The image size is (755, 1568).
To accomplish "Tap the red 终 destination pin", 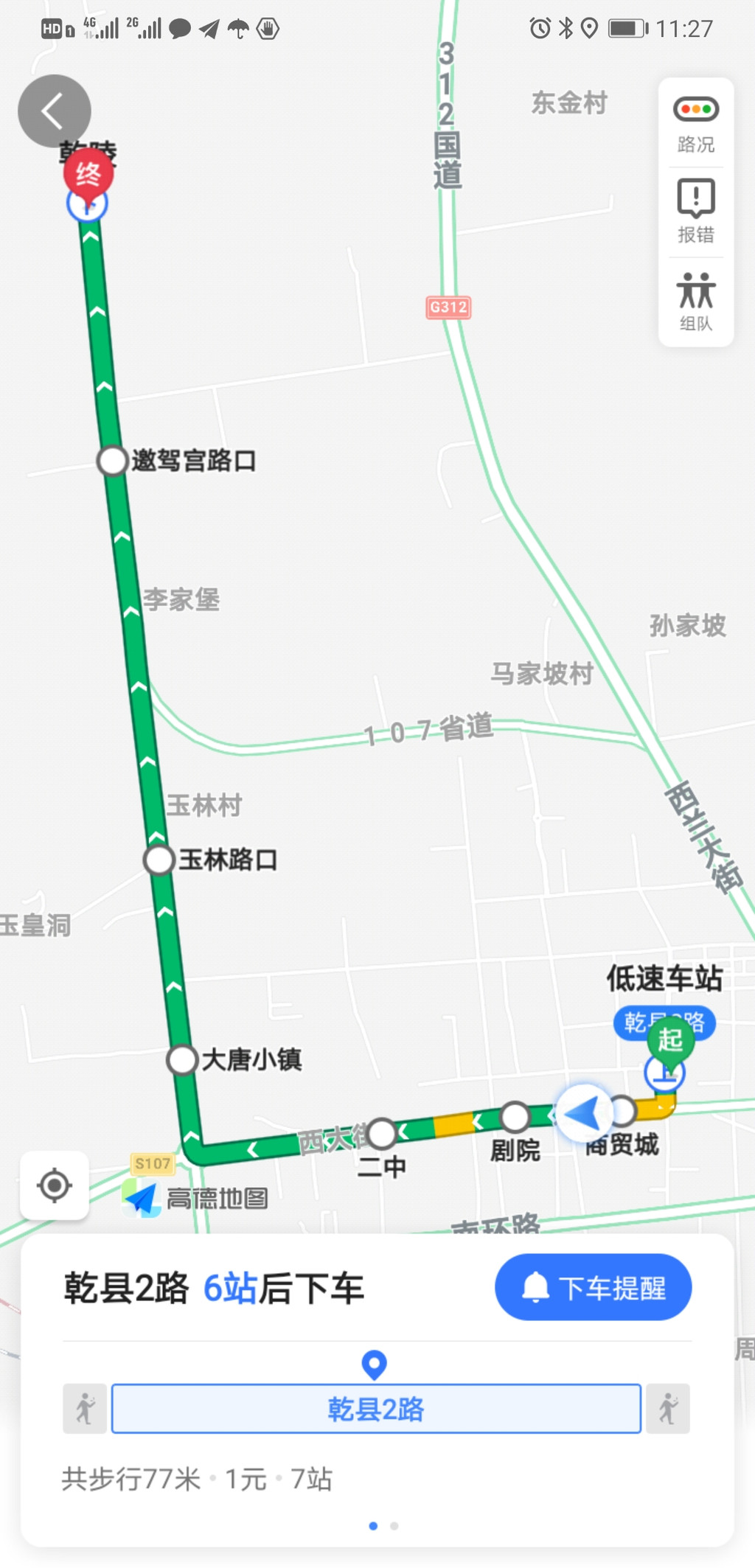I will coord(88,175).
